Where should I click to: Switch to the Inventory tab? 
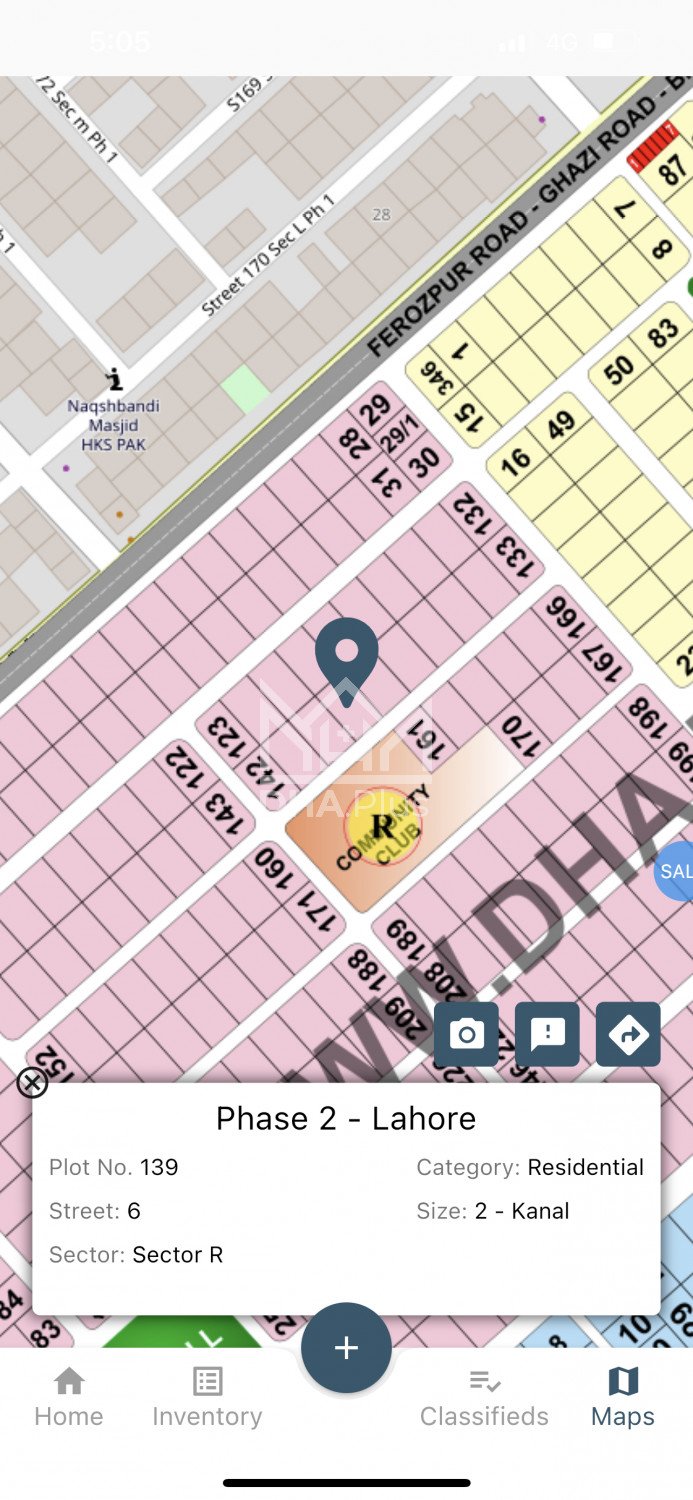point(207,1398)
